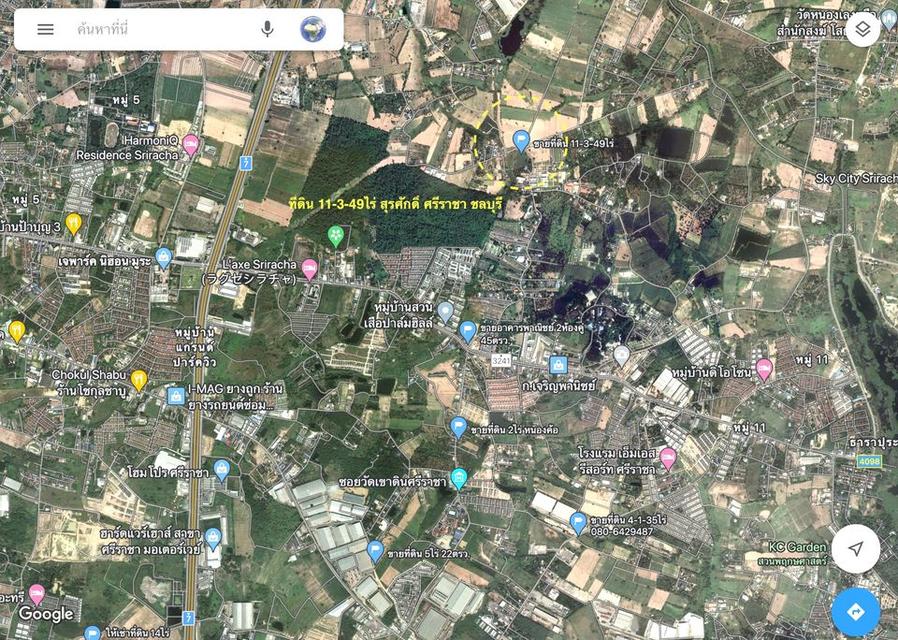Open the โรงแรม เอ็มเอส รีสอร์ท ศรีราชา pin
The width and height of the screenshot is (898, 640).
tap(668, 457)
